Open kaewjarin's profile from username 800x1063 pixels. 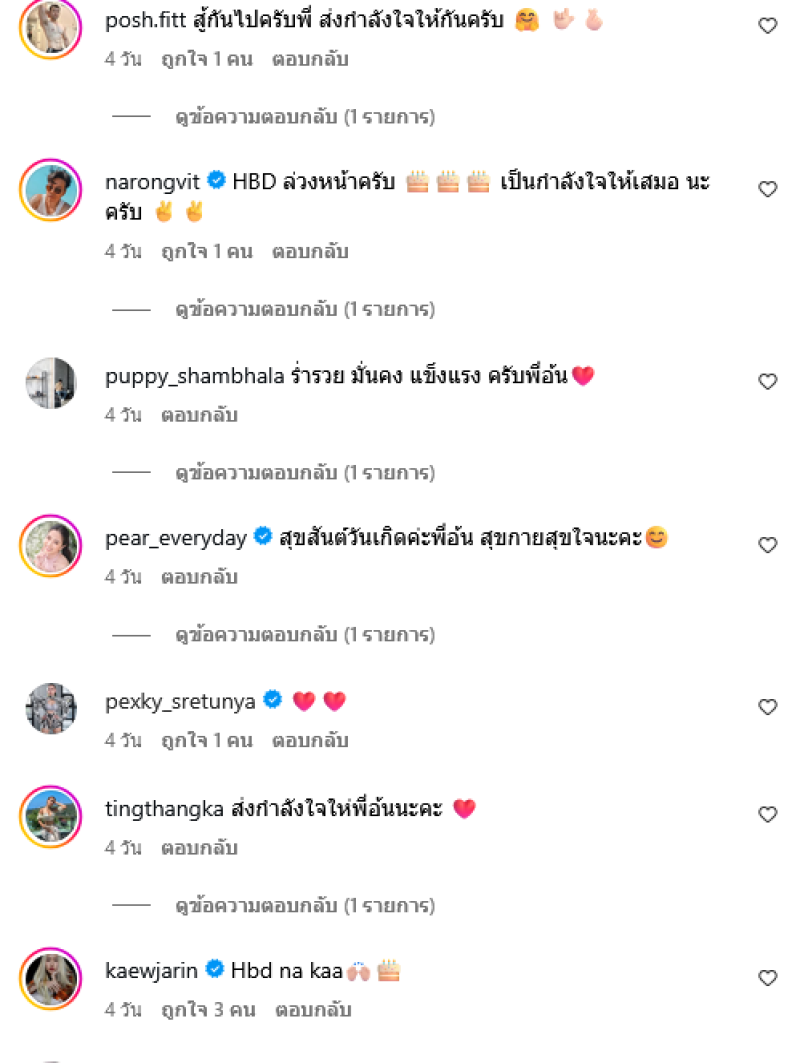click(x=152, y=970)
